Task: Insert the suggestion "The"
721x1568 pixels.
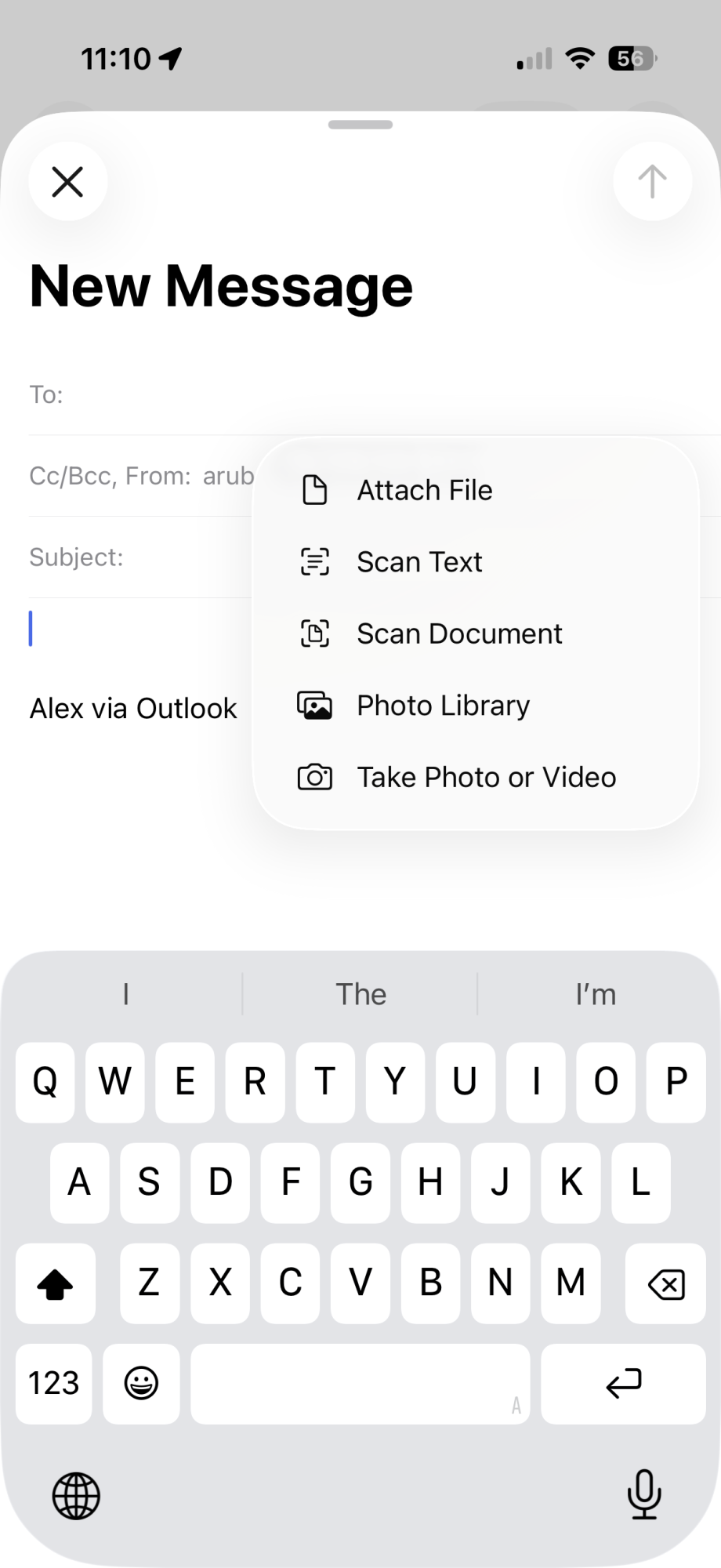Action: click(x=360, y=994)
